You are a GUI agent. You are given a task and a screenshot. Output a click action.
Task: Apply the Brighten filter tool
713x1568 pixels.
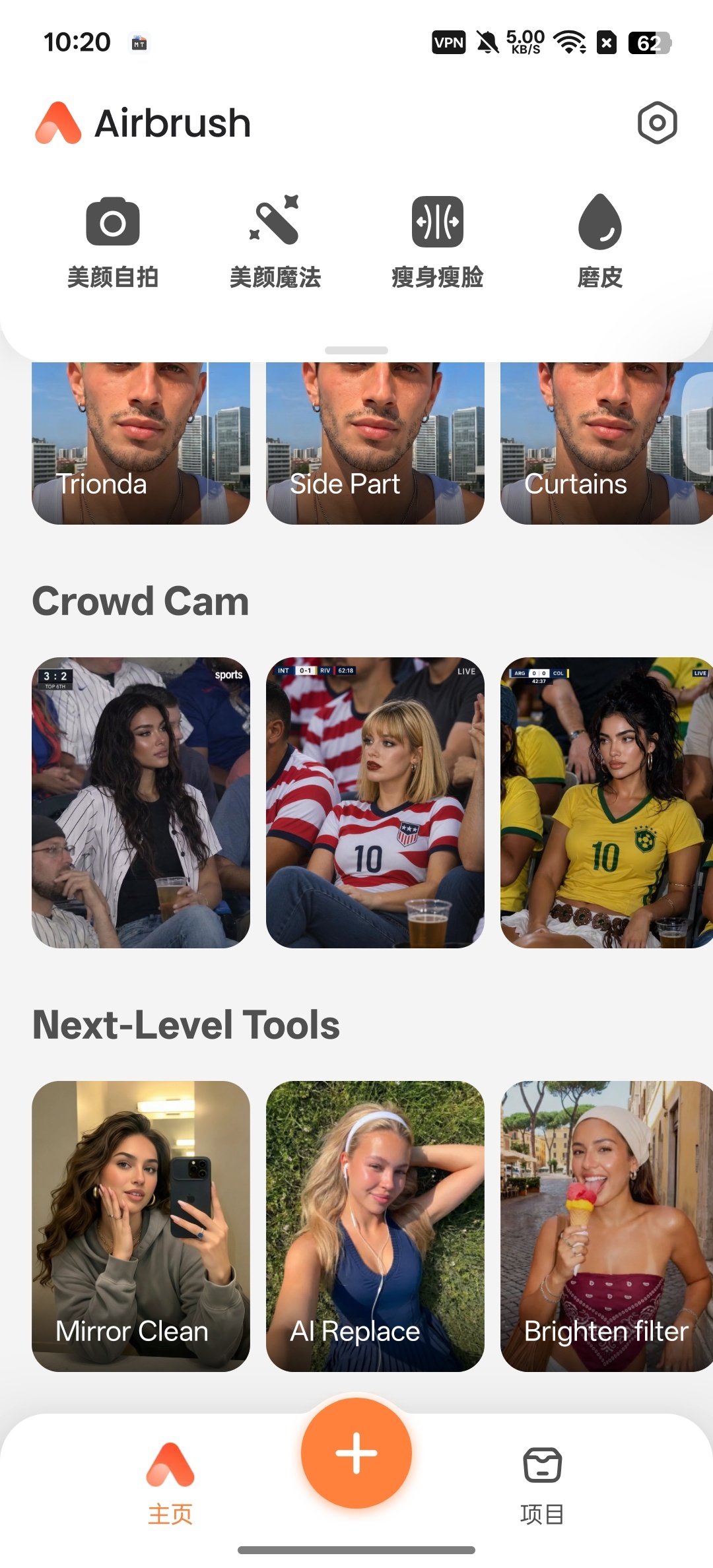coord(607,1226)
